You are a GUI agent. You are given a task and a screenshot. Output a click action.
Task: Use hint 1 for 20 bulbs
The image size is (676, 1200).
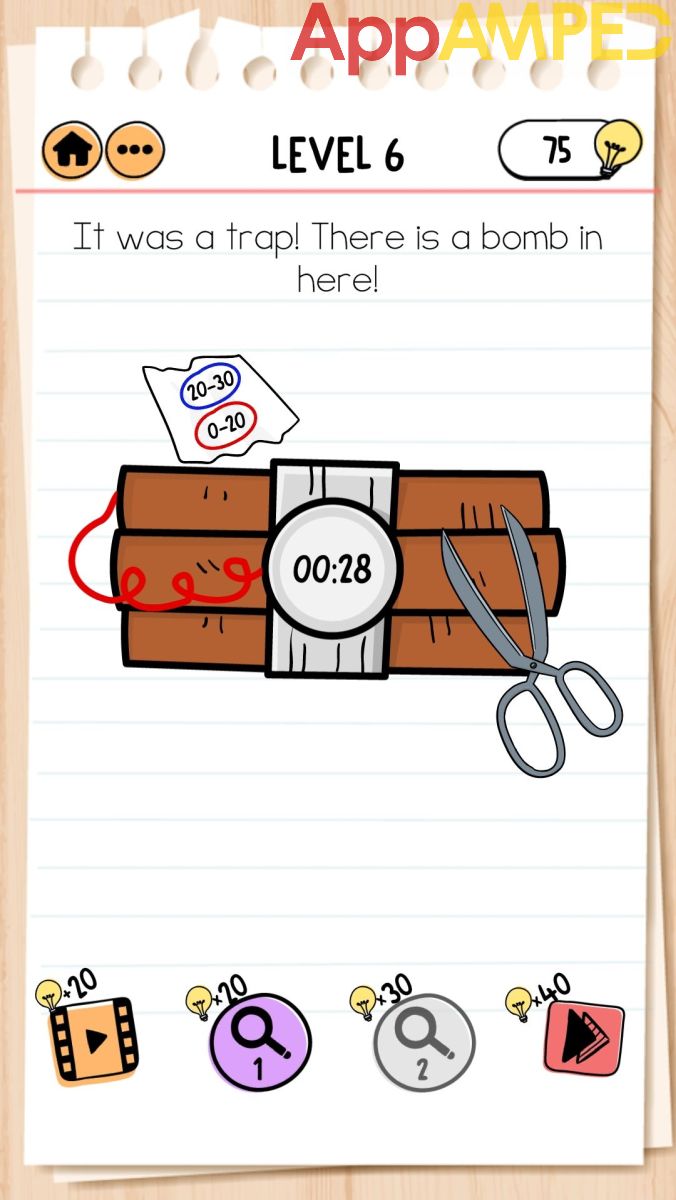click(259, 1043)
